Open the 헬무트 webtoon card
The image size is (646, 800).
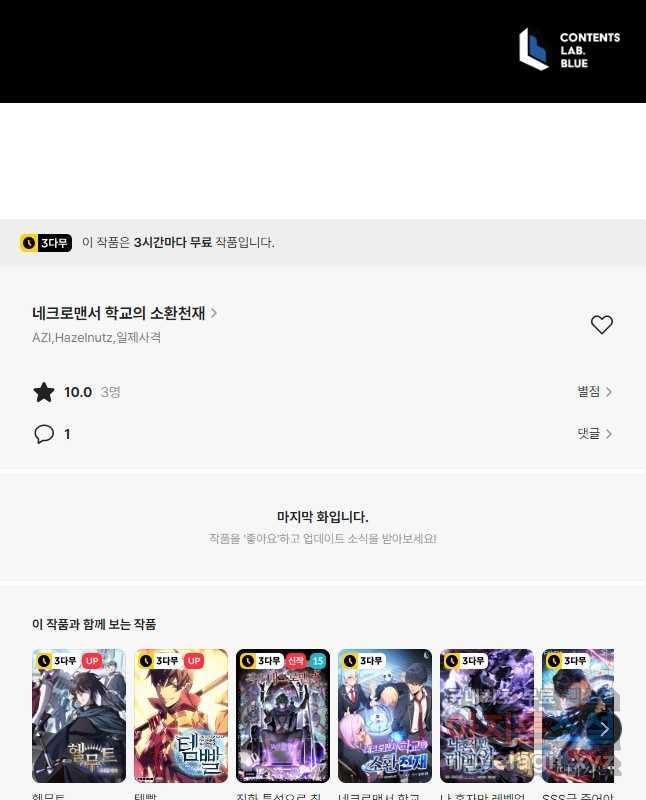[x=79, y=716]
